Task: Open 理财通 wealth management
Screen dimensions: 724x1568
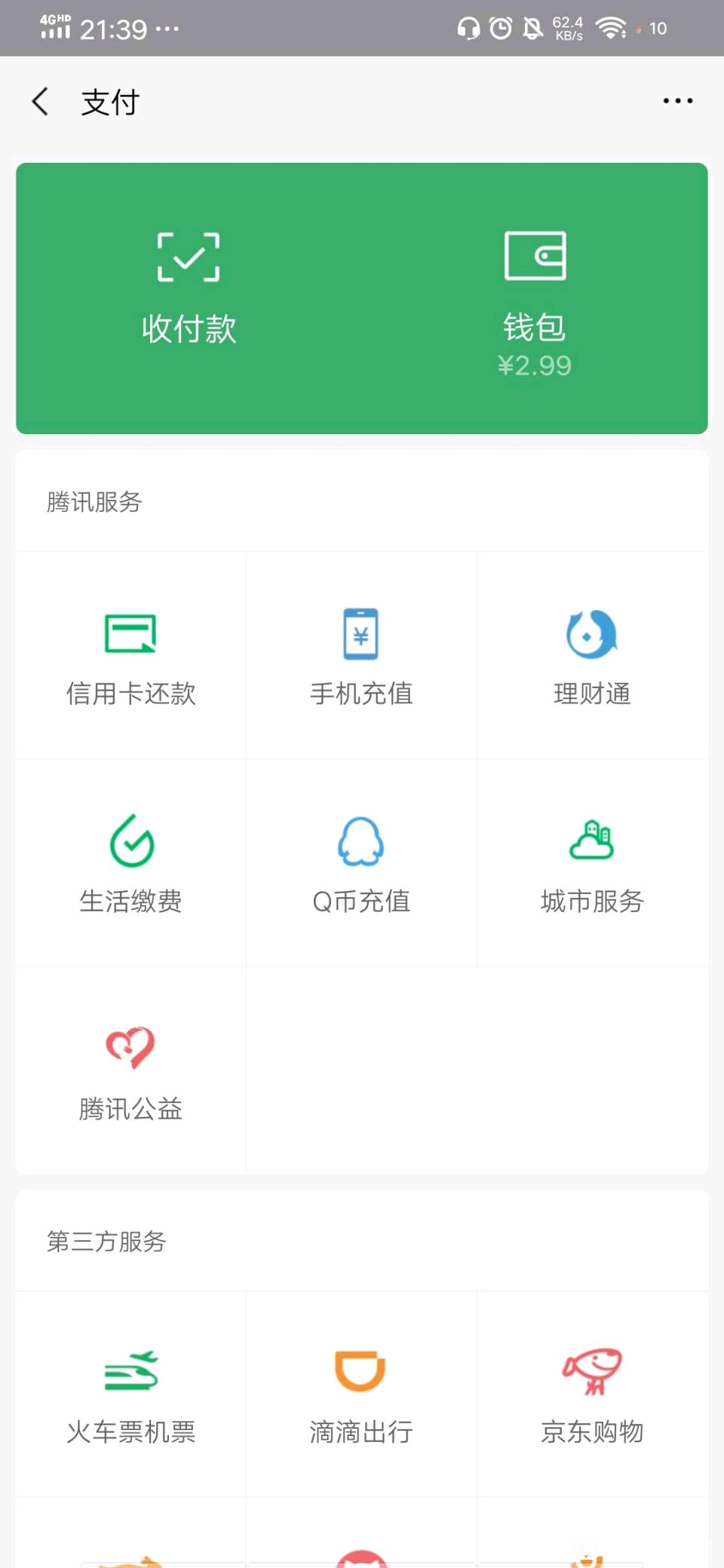Action: pyautogui.click(x=592, y=656)
